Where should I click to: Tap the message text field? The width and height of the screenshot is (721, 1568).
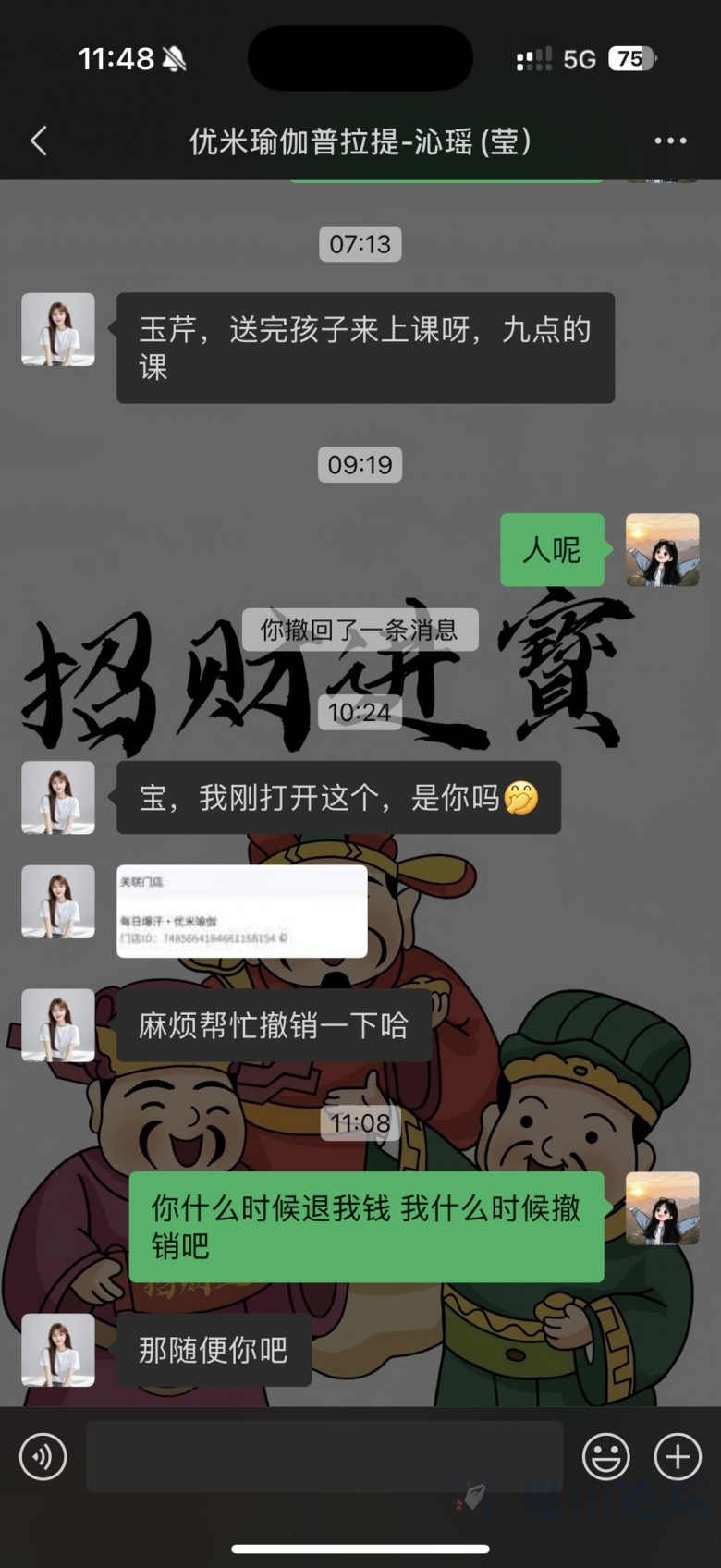point(324,1457)
